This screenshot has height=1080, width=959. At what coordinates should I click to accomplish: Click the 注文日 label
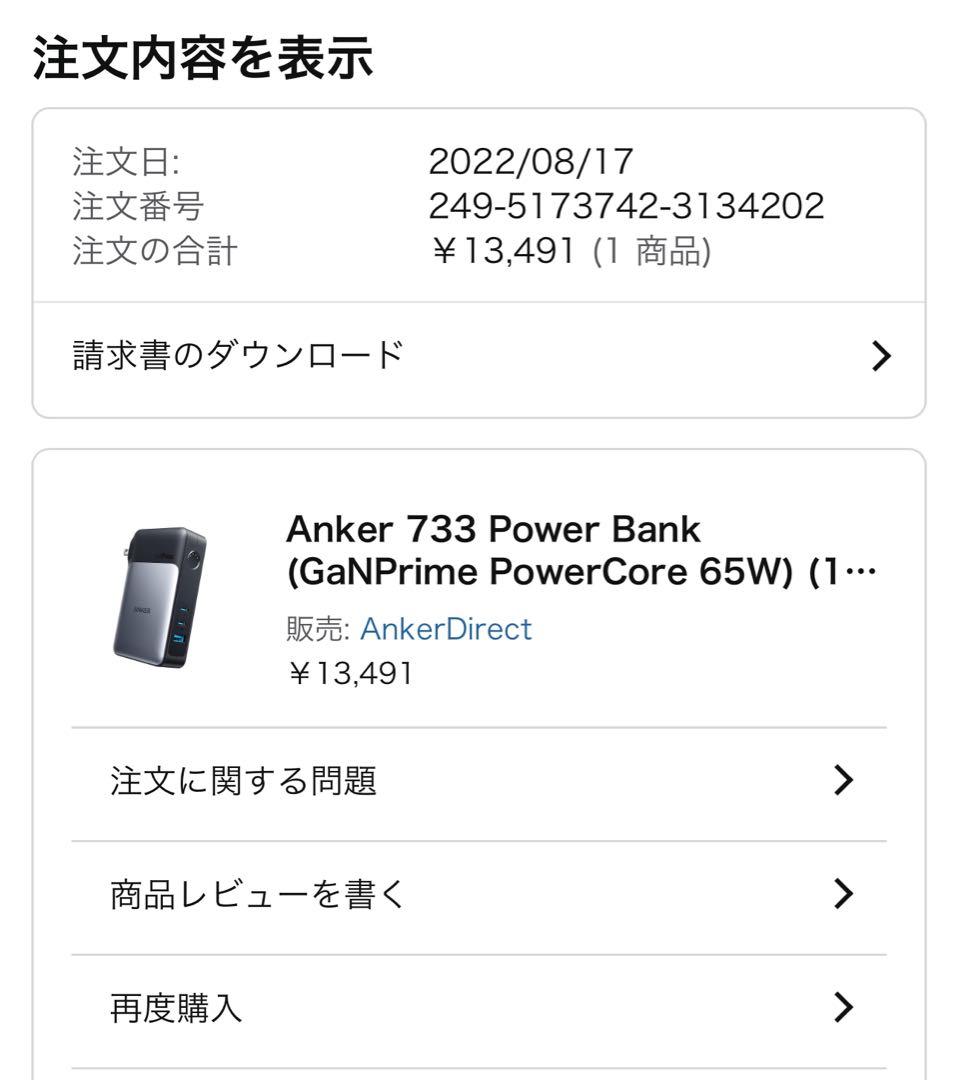pyautogui.click(x=112, y=160)
